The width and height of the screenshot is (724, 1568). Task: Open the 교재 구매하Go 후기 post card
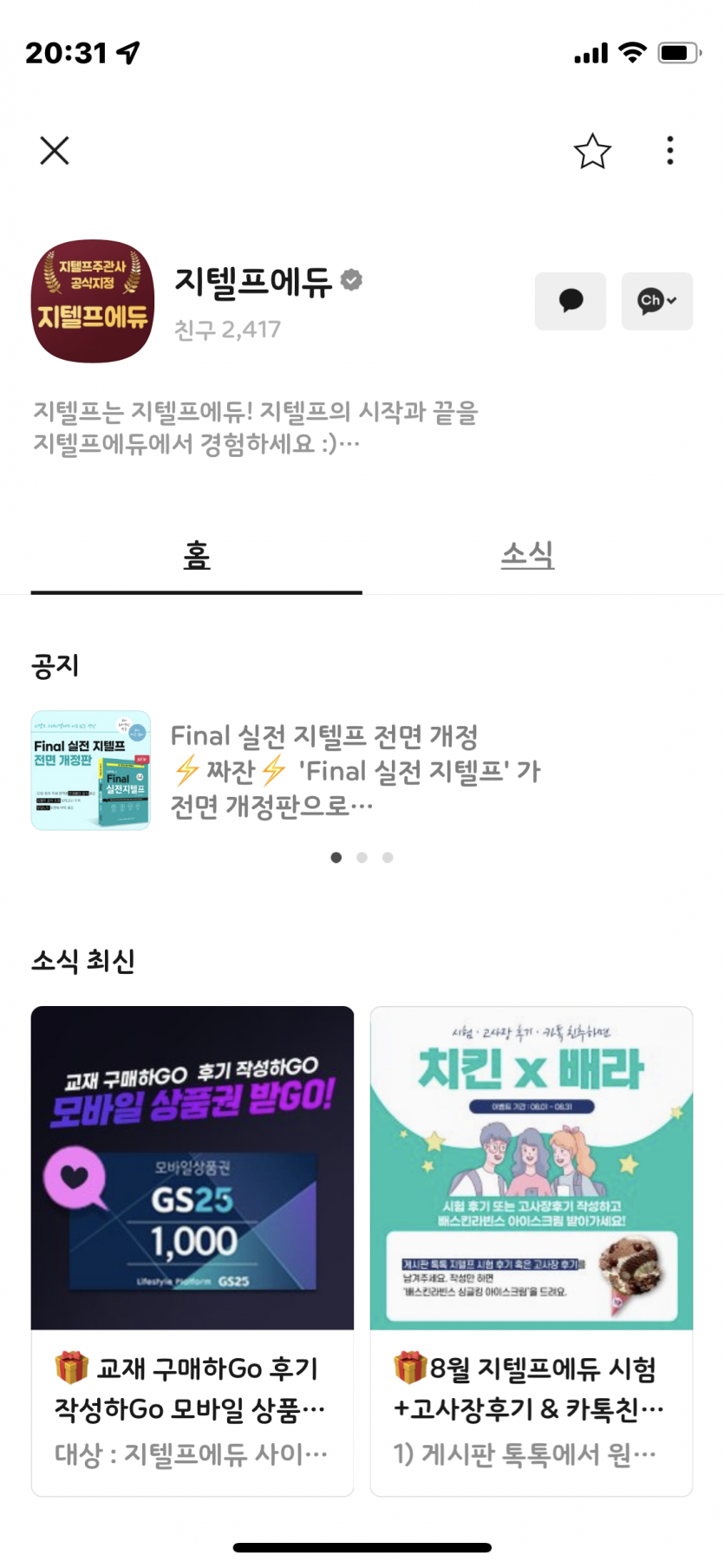pos(192,1249)
